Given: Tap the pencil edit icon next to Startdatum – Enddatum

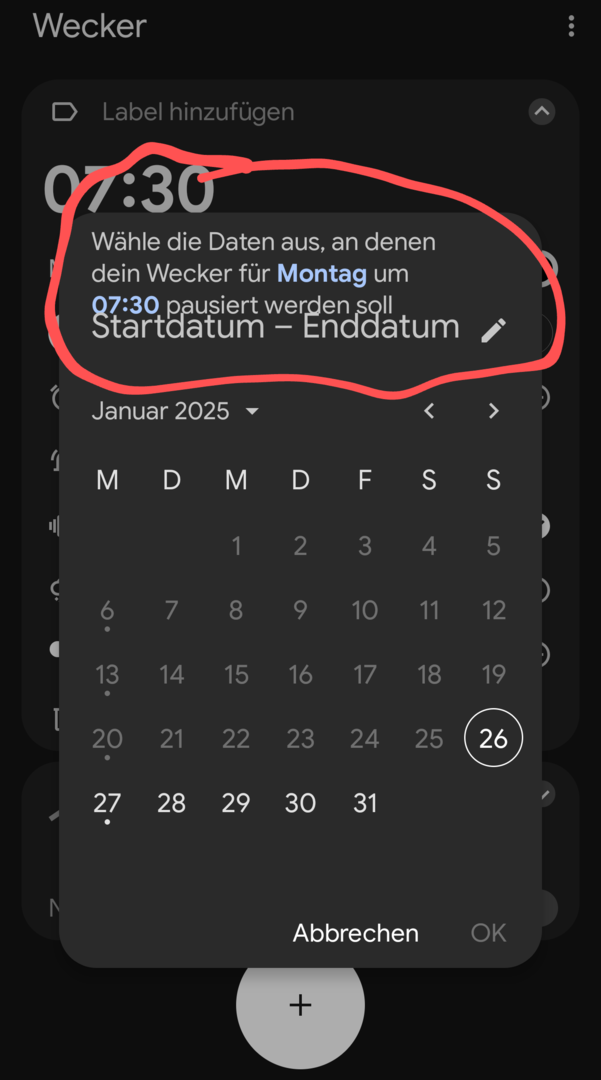Looking at the screenshot, I should pyautogui.click(x=493, y=331).
